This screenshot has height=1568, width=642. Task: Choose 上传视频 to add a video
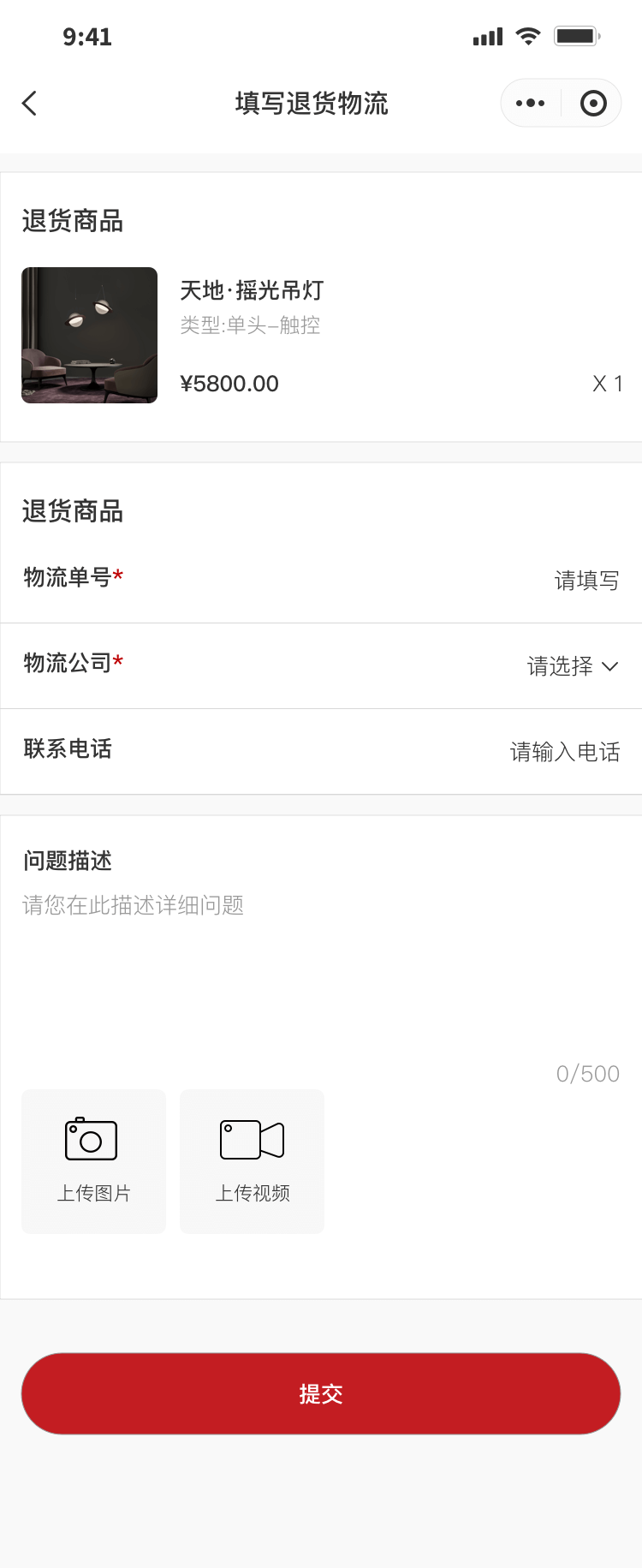pyautogui.click(x=252, y=1161)
